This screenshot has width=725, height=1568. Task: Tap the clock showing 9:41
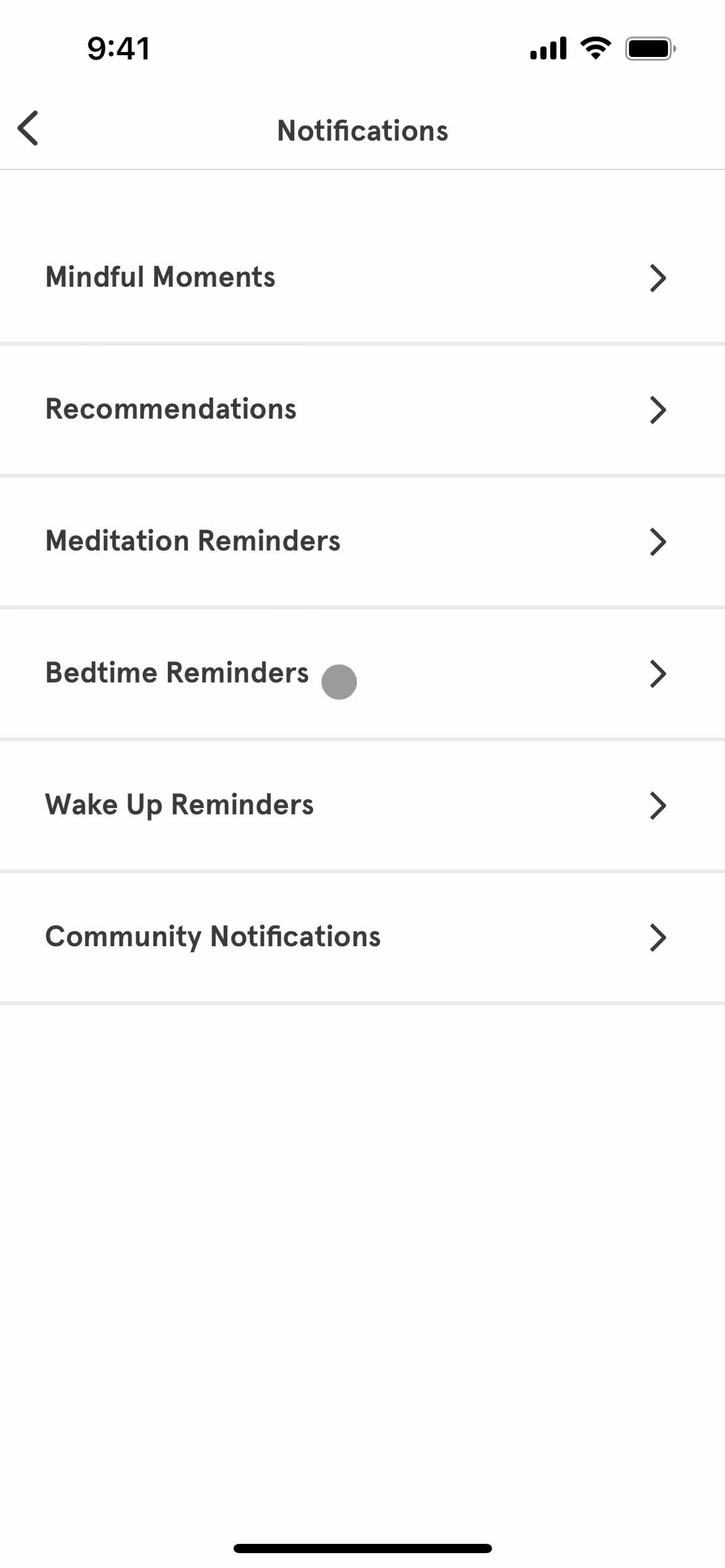(118, 48)
